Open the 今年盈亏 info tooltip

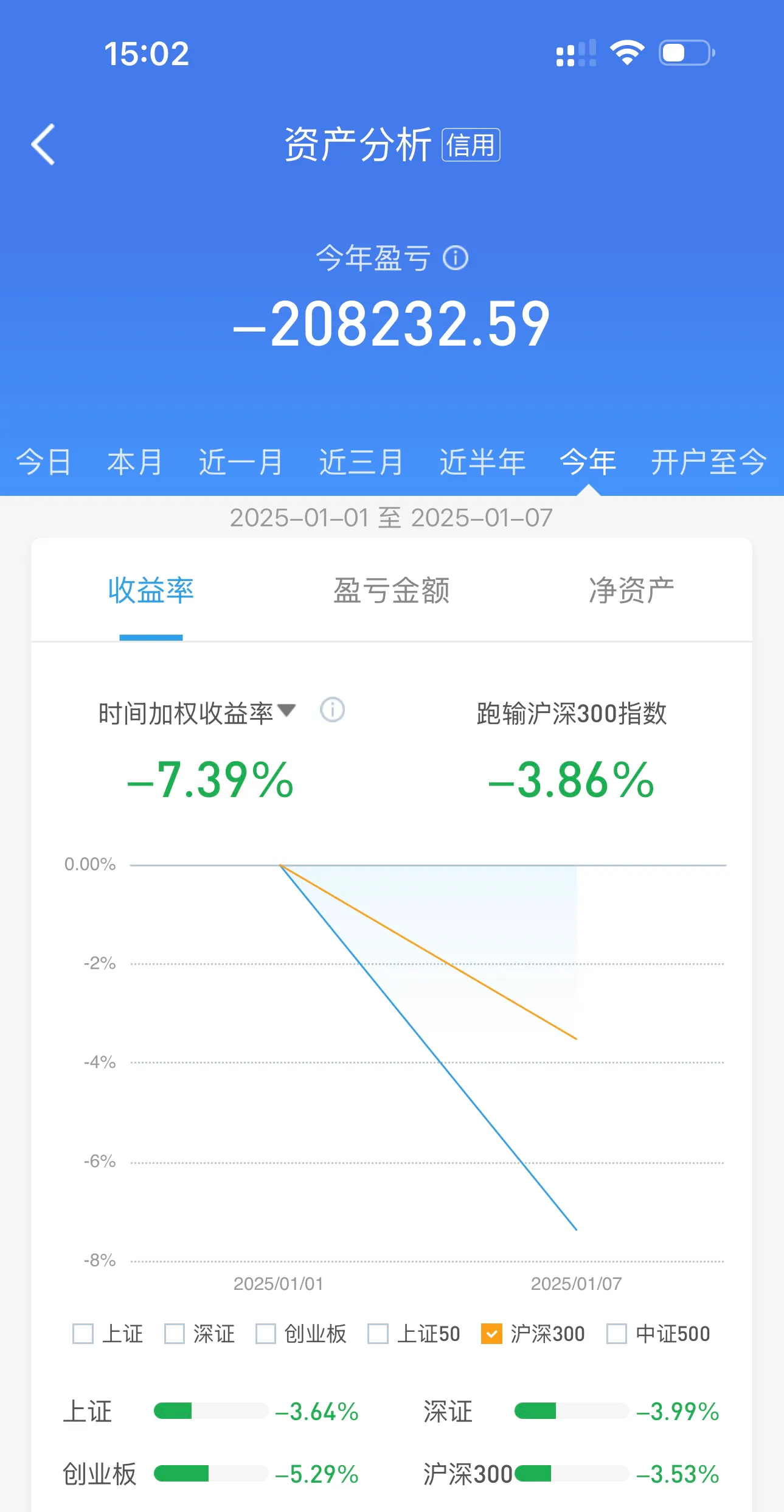(x=457, y=258)
